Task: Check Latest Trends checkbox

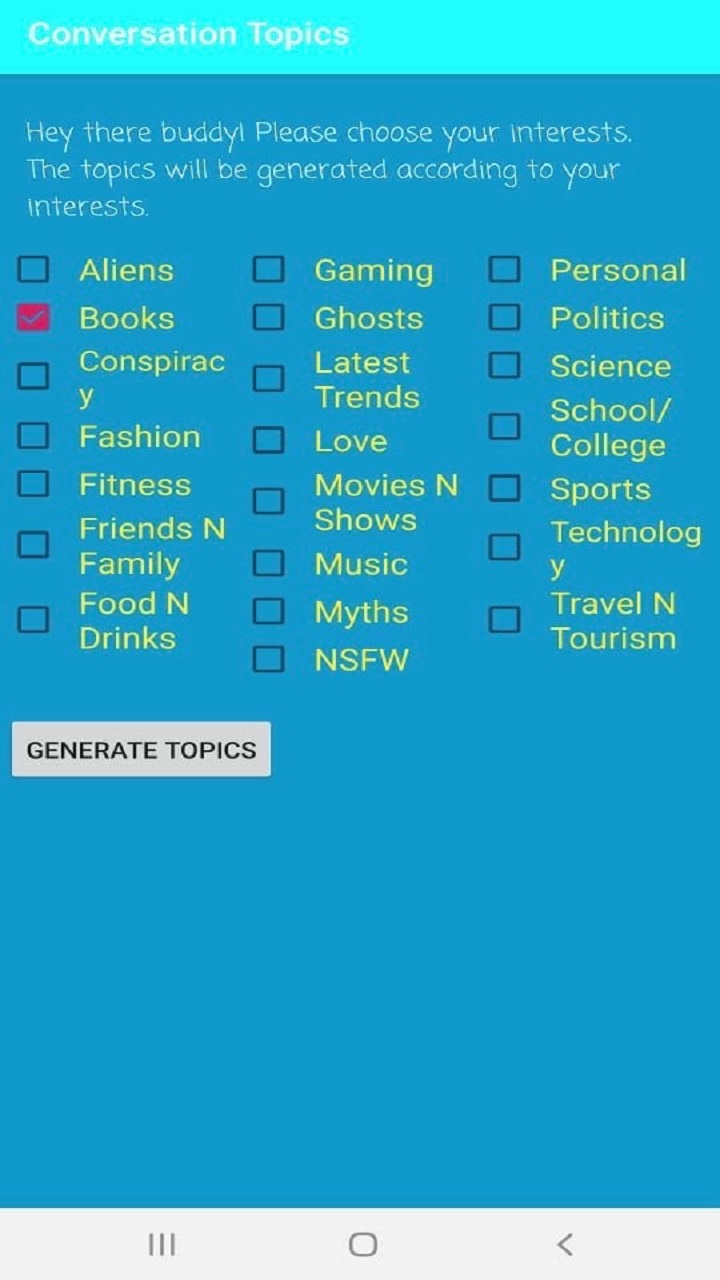Action: pyautogui.click(x=268, y=378)
